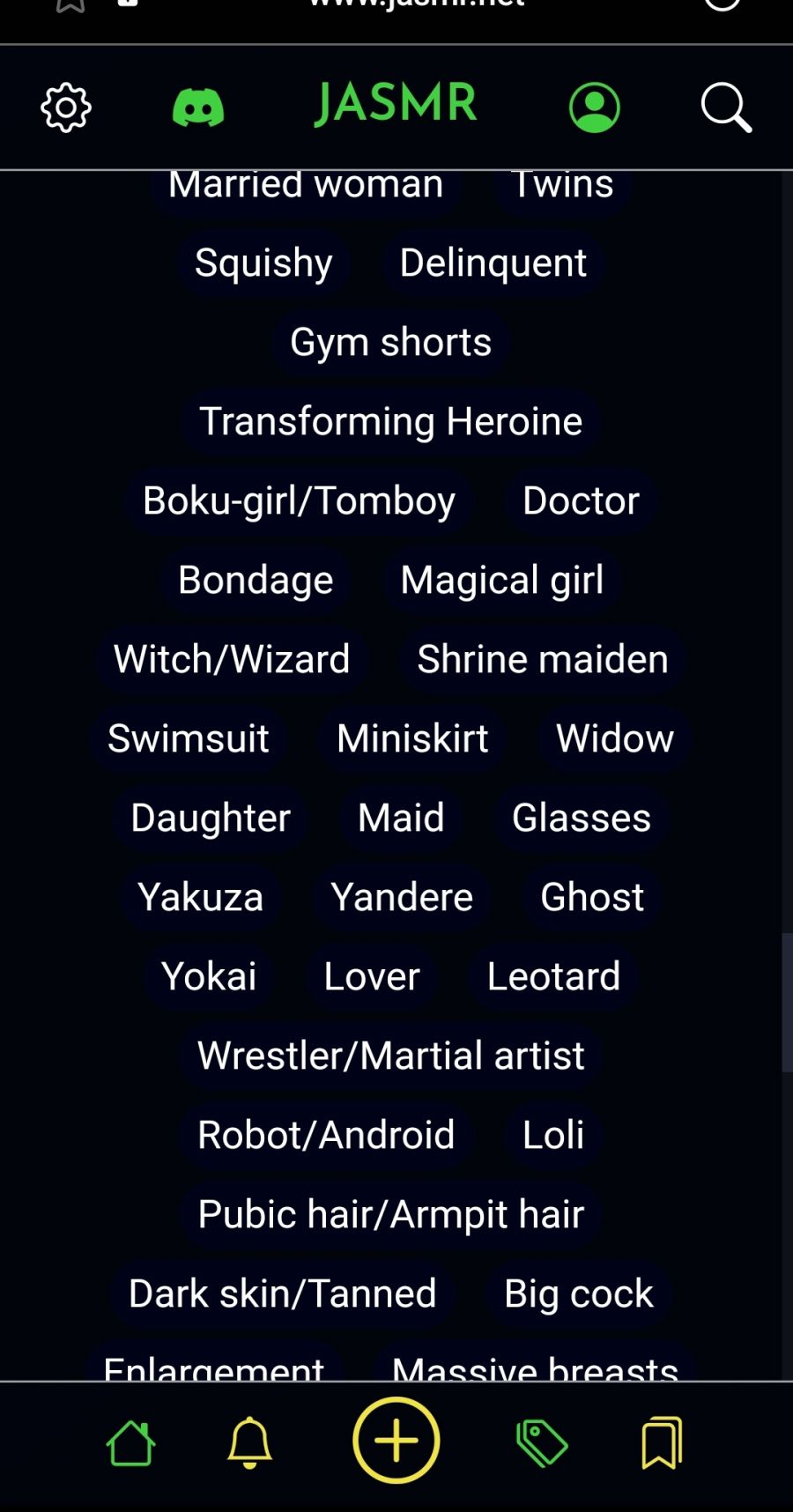793x1512 pixels.
Task: Open the user profile icon
Action: click(x=595, y=108)
